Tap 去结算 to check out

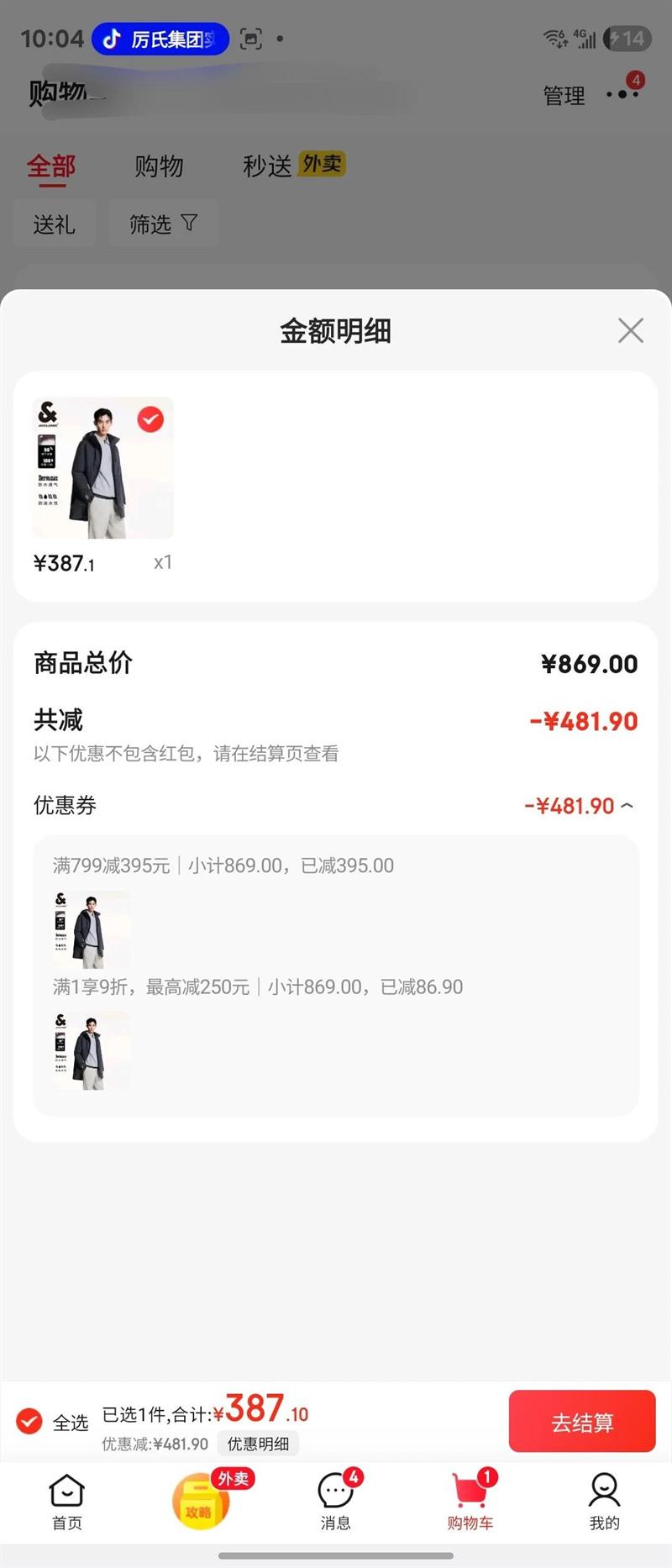coord(581,1421)
